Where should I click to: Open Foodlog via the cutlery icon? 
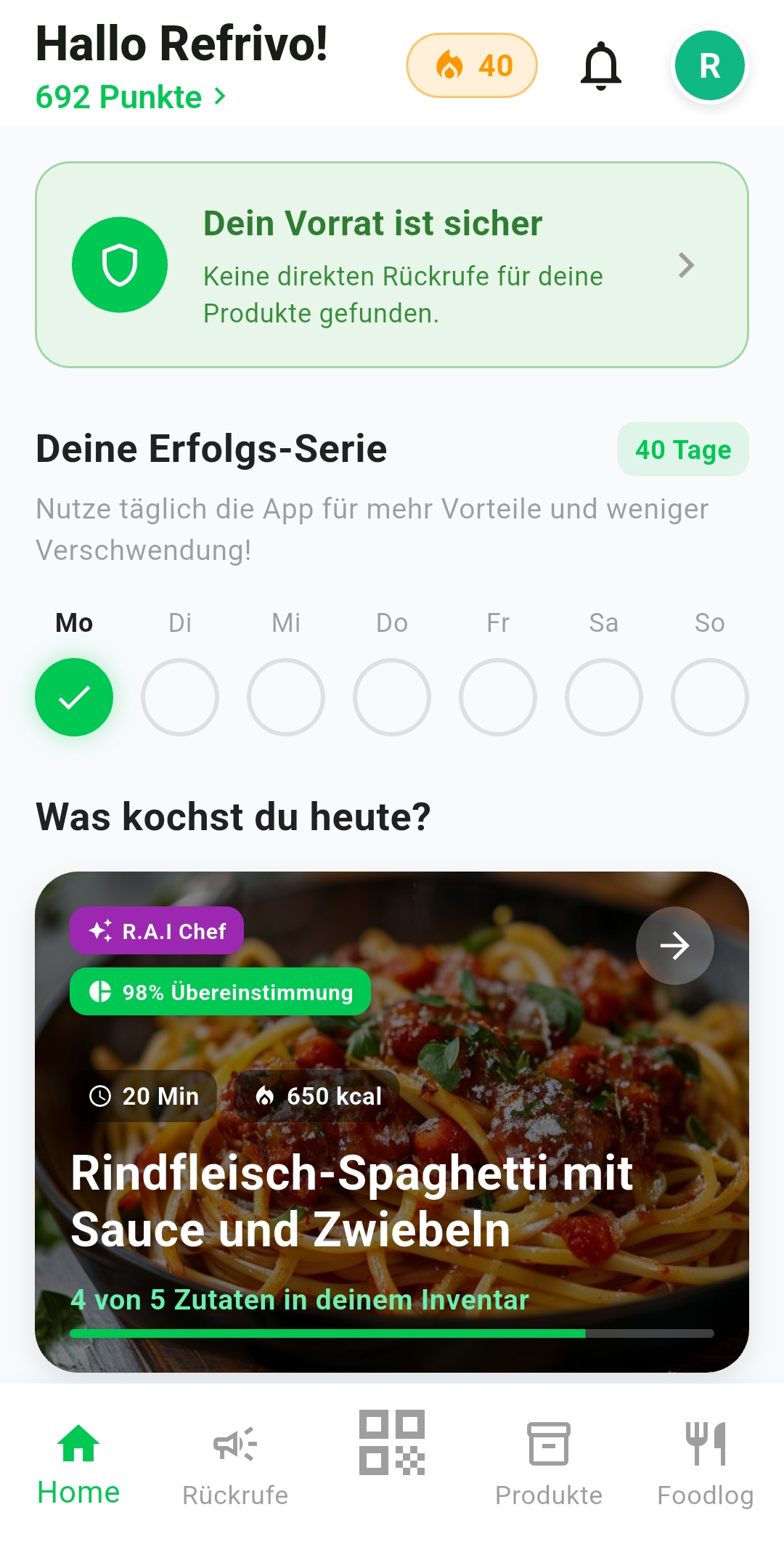[x=706, y=1445]
